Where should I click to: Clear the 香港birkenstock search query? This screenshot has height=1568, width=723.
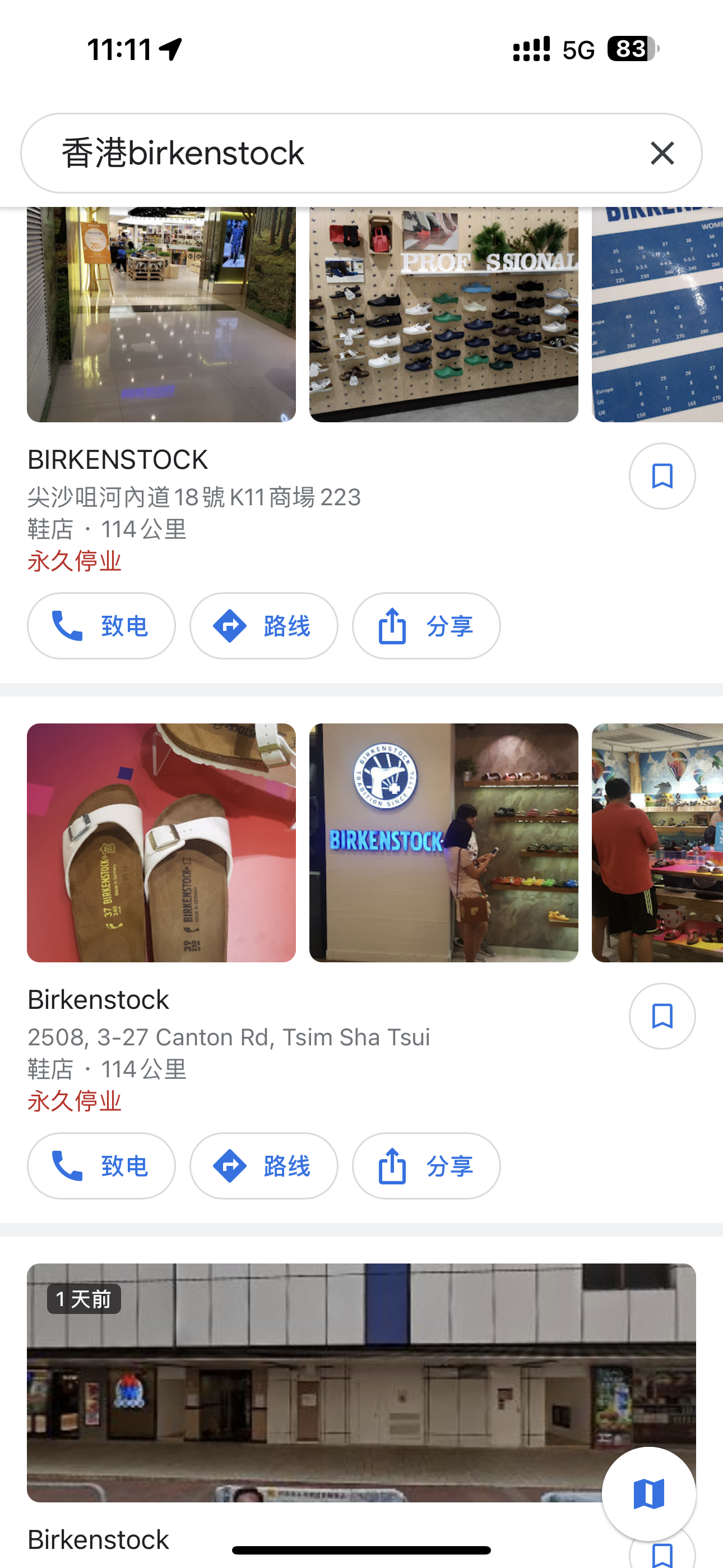click(x=662, y=153)
